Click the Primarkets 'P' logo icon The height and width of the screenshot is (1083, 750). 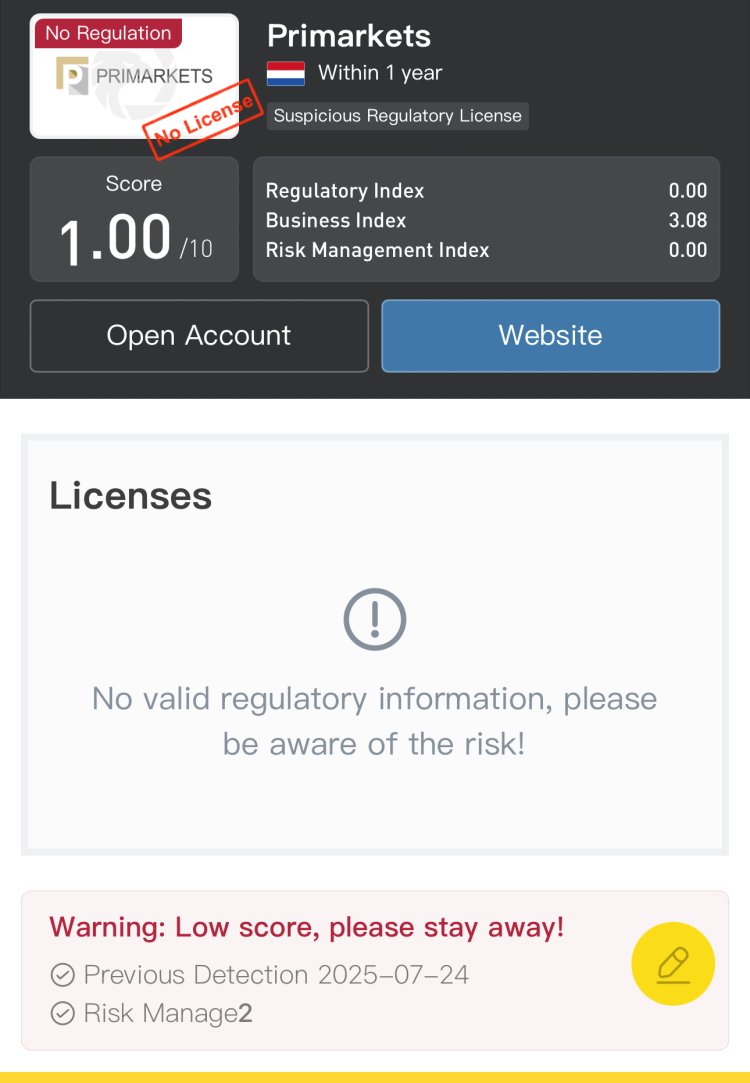pos(71,74)
